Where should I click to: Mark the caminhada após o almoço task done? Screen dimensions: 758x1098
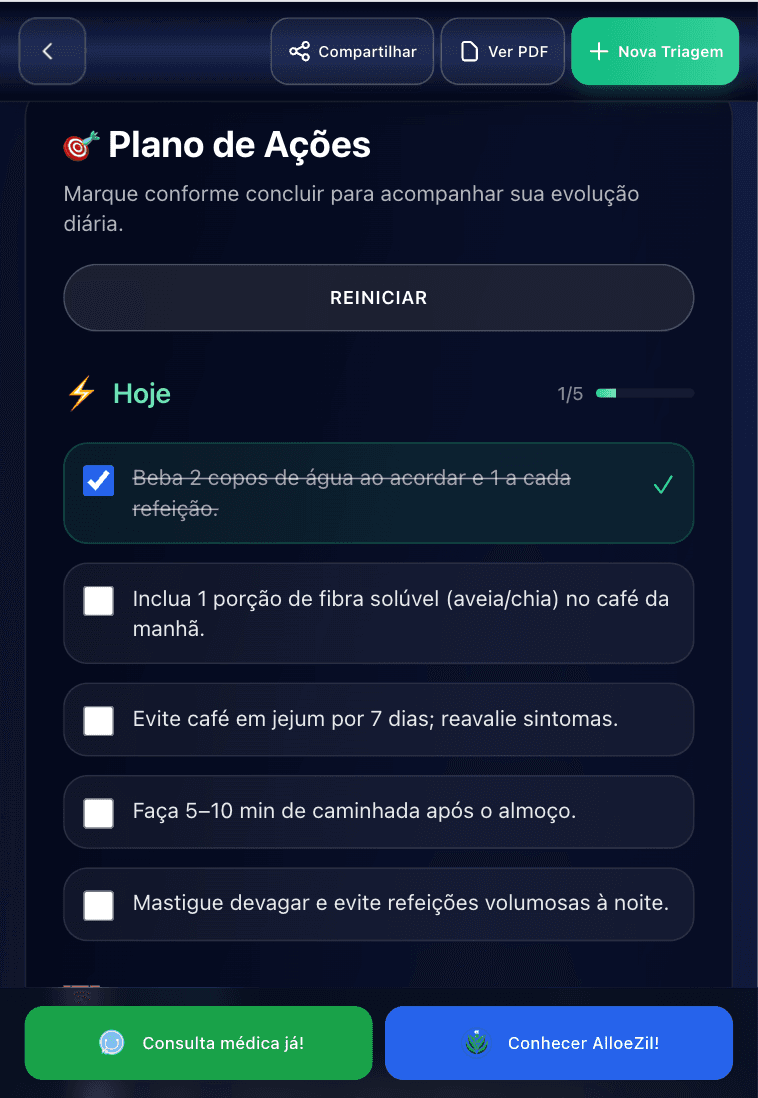tap(98, 812)
